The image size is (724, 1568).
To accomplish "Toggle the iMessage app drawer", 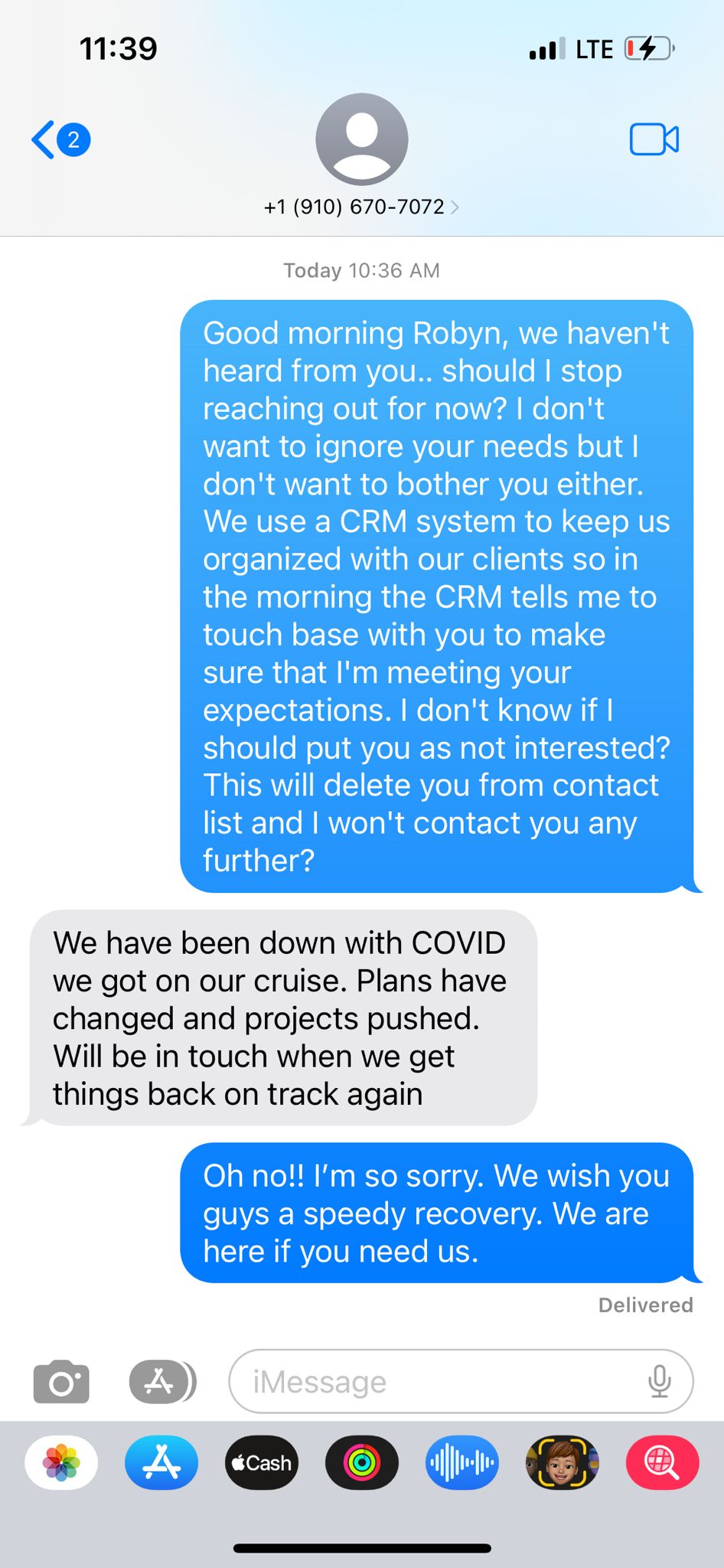I will coord(162,1382).
